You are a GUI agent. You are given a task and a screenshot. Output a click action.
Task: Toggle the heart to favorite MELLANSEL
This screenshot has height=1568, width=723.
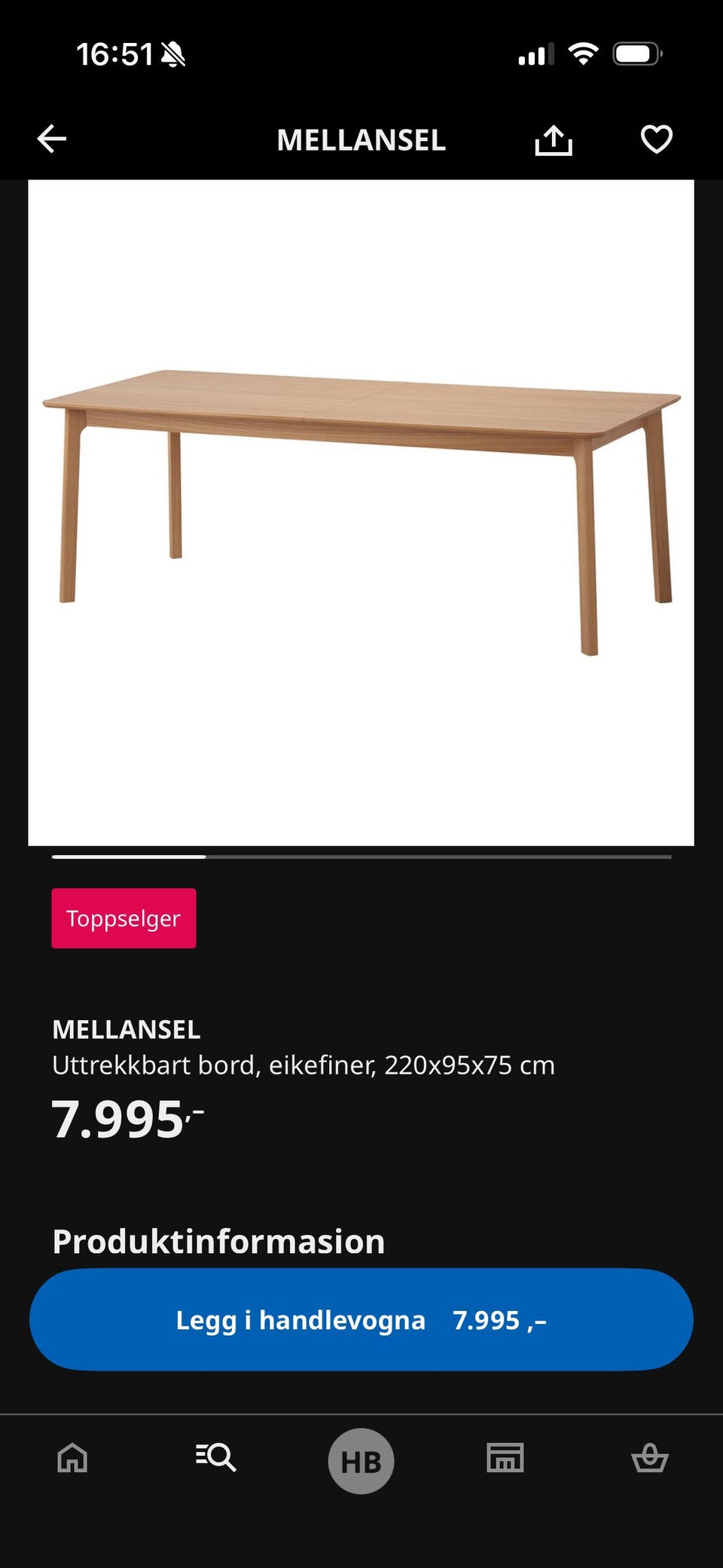(657, 139)
